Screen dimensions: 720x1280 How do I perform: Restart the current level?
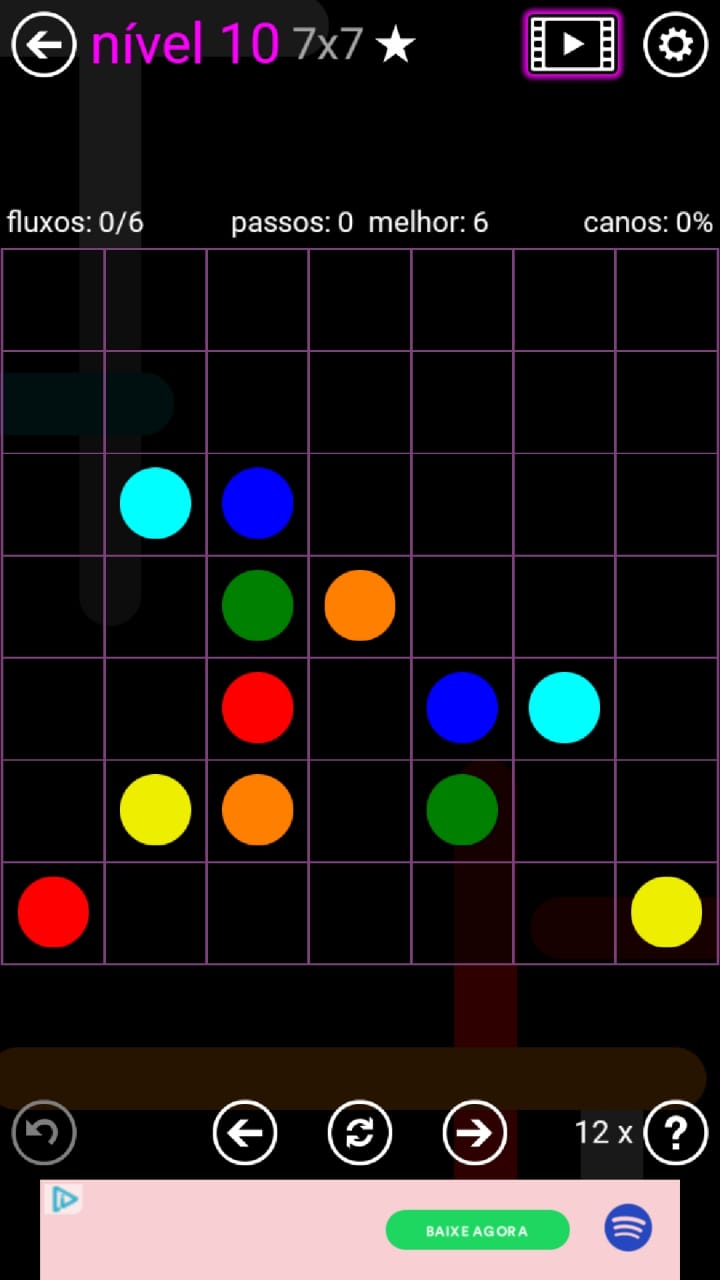click(x=360, y=1132)
